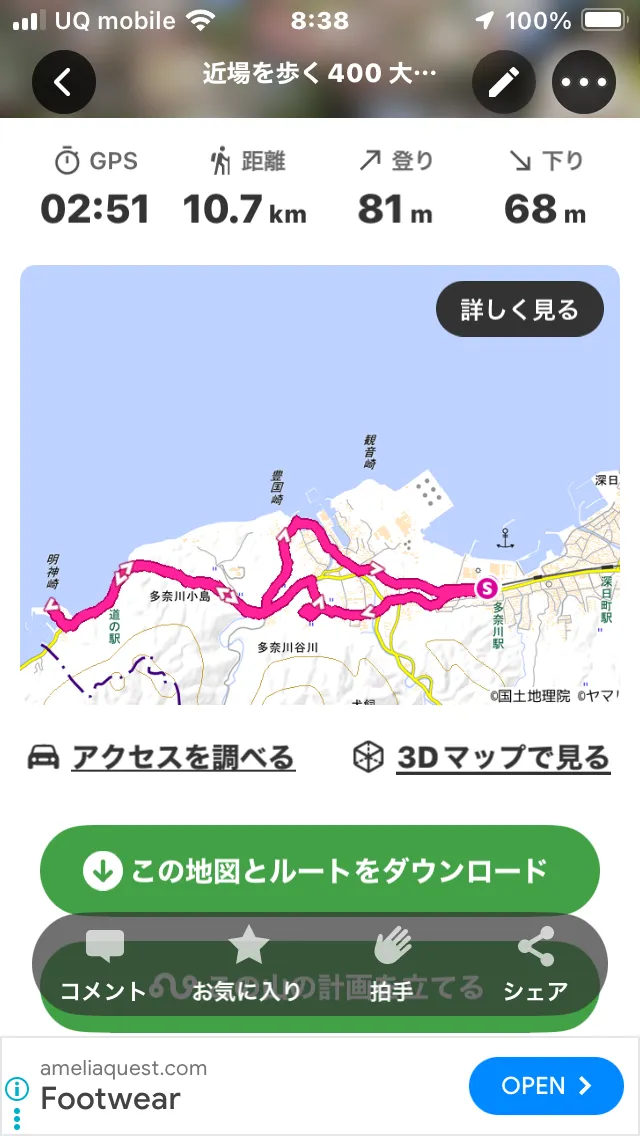Open the ad info icon
The width and height of the screenshot is (640, 1136).
pyautogui.click(x=17, y=1088)
